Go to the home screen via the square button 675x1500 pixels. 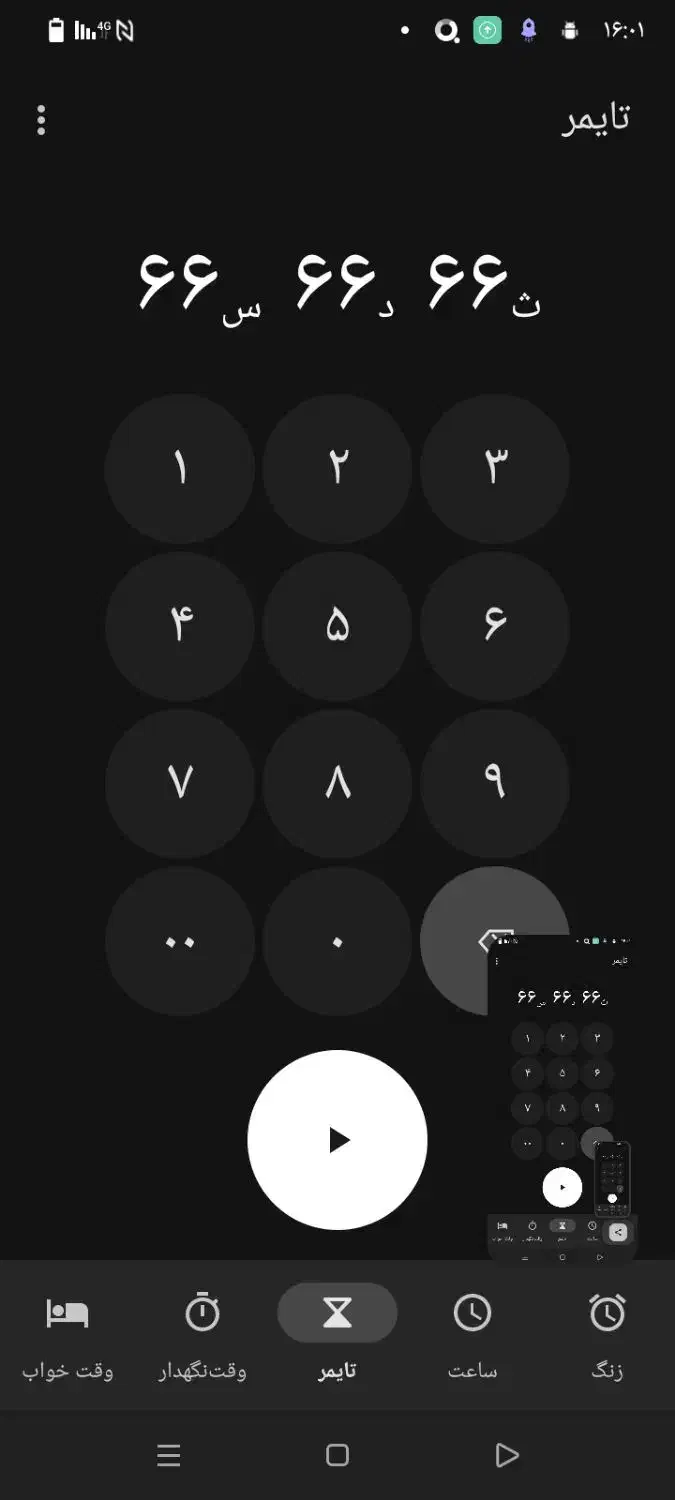tap(338, 1455)
